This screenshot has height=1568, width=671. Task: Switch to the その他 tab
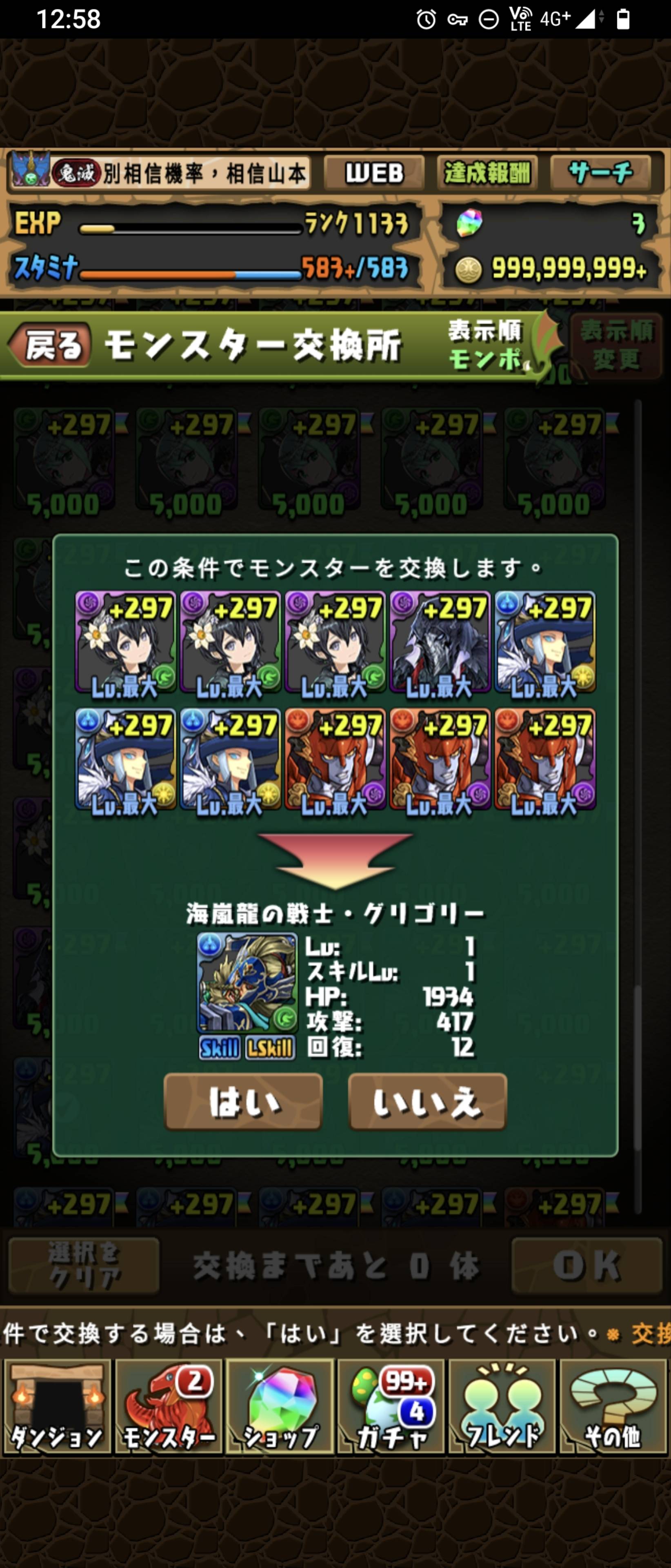pos(613,1407)
